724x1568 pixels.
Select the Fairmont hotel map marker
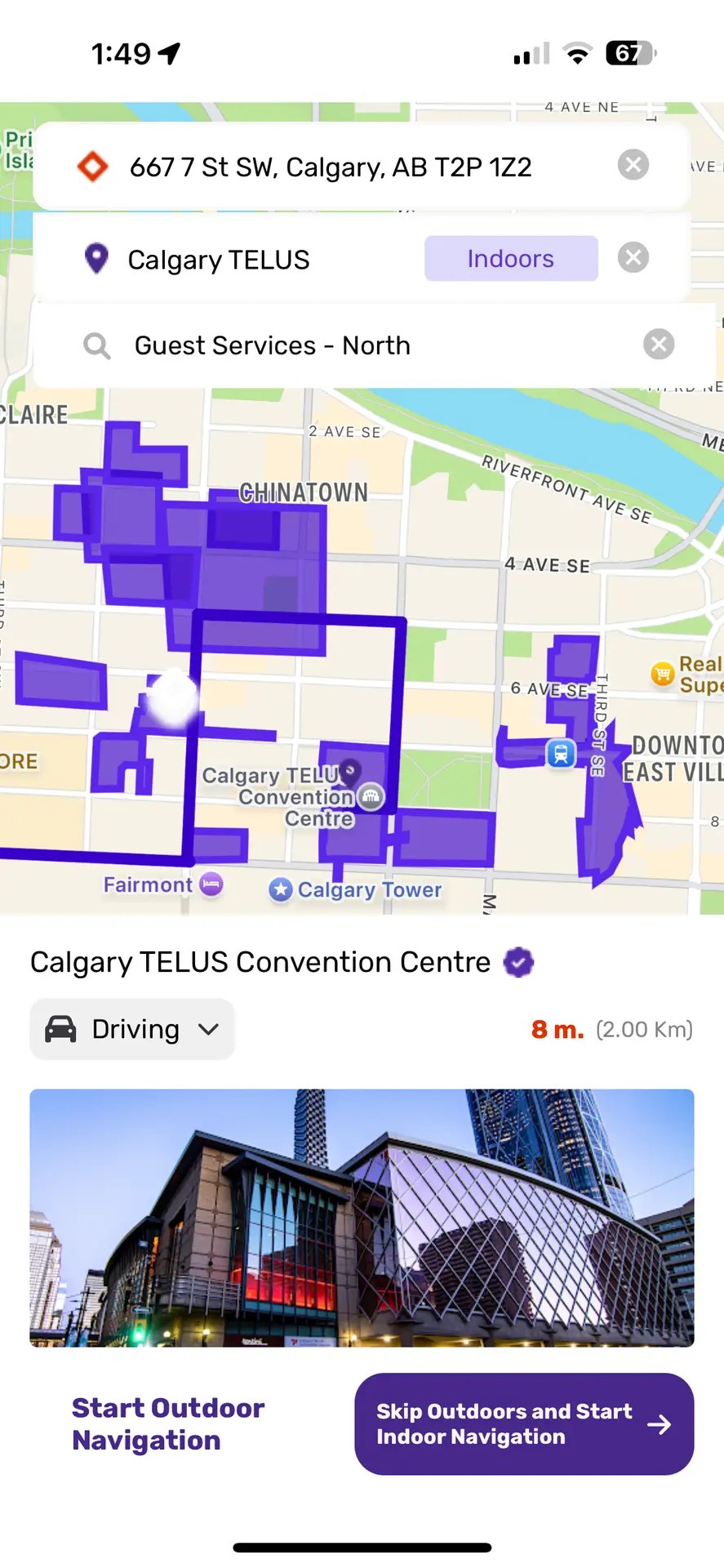(x=211, y=884)
